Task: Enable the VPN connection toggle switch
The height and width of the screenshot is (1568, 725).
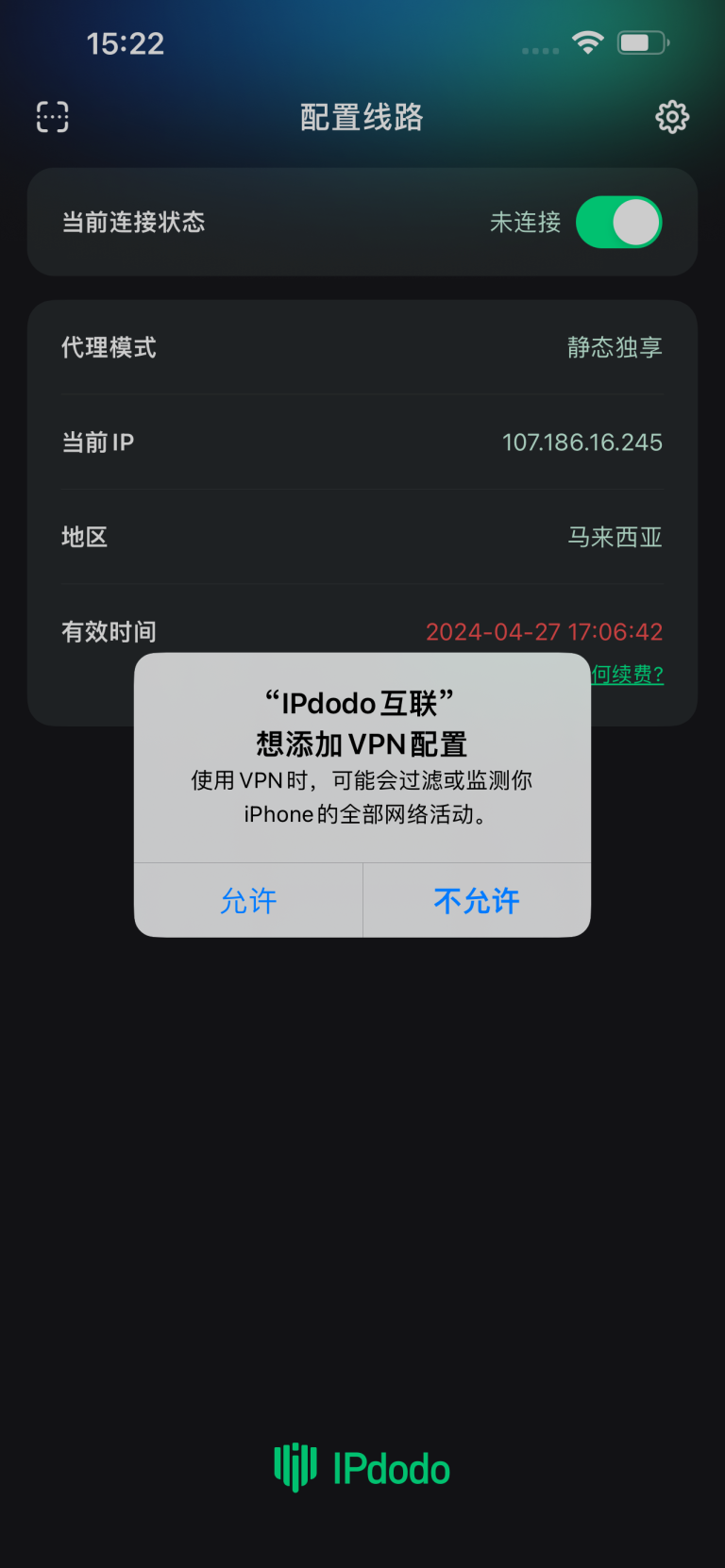Action: pos(618,222)
